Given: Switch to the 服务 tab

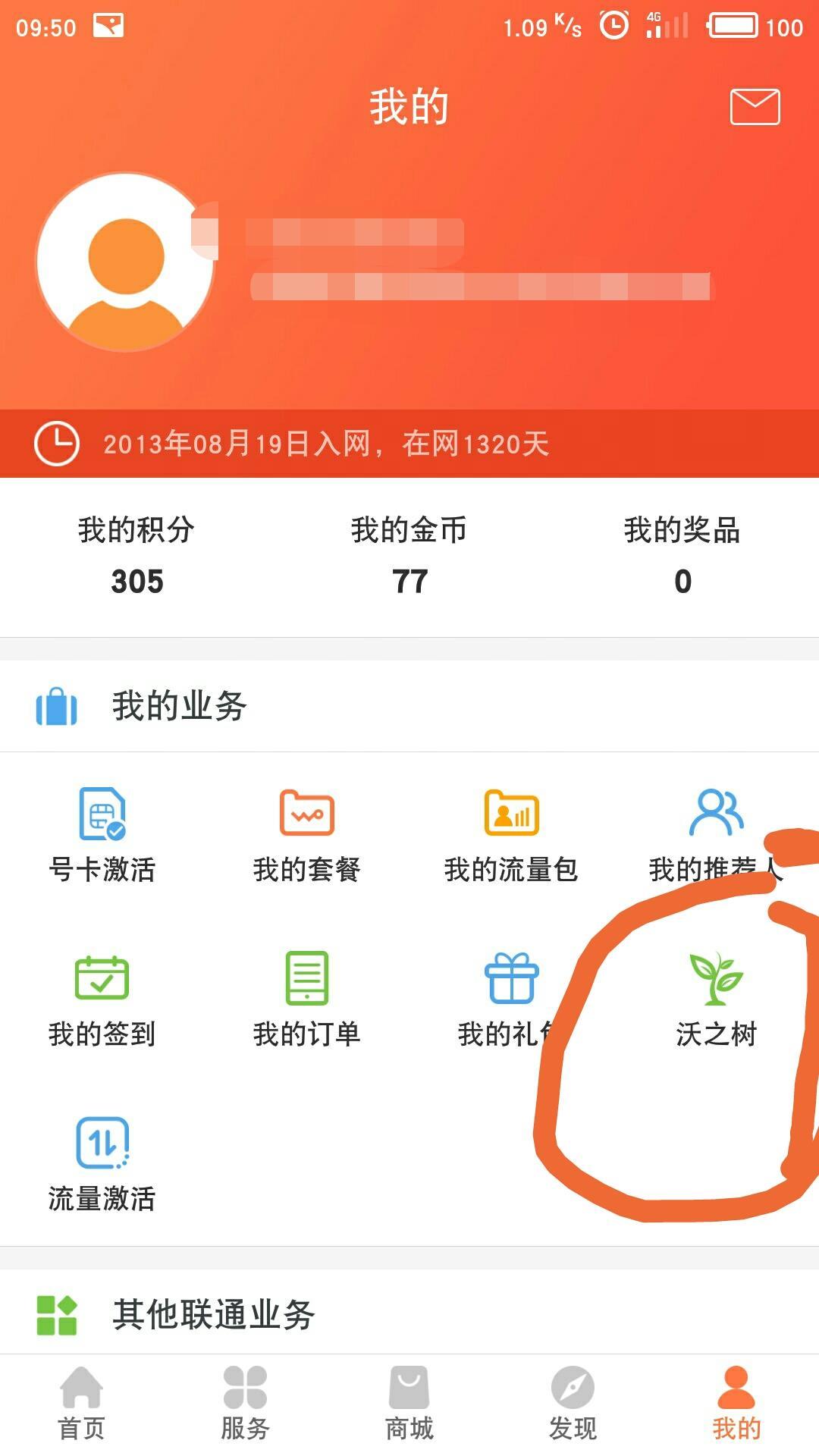Looking at the screenshot, I should (245, 1403).
